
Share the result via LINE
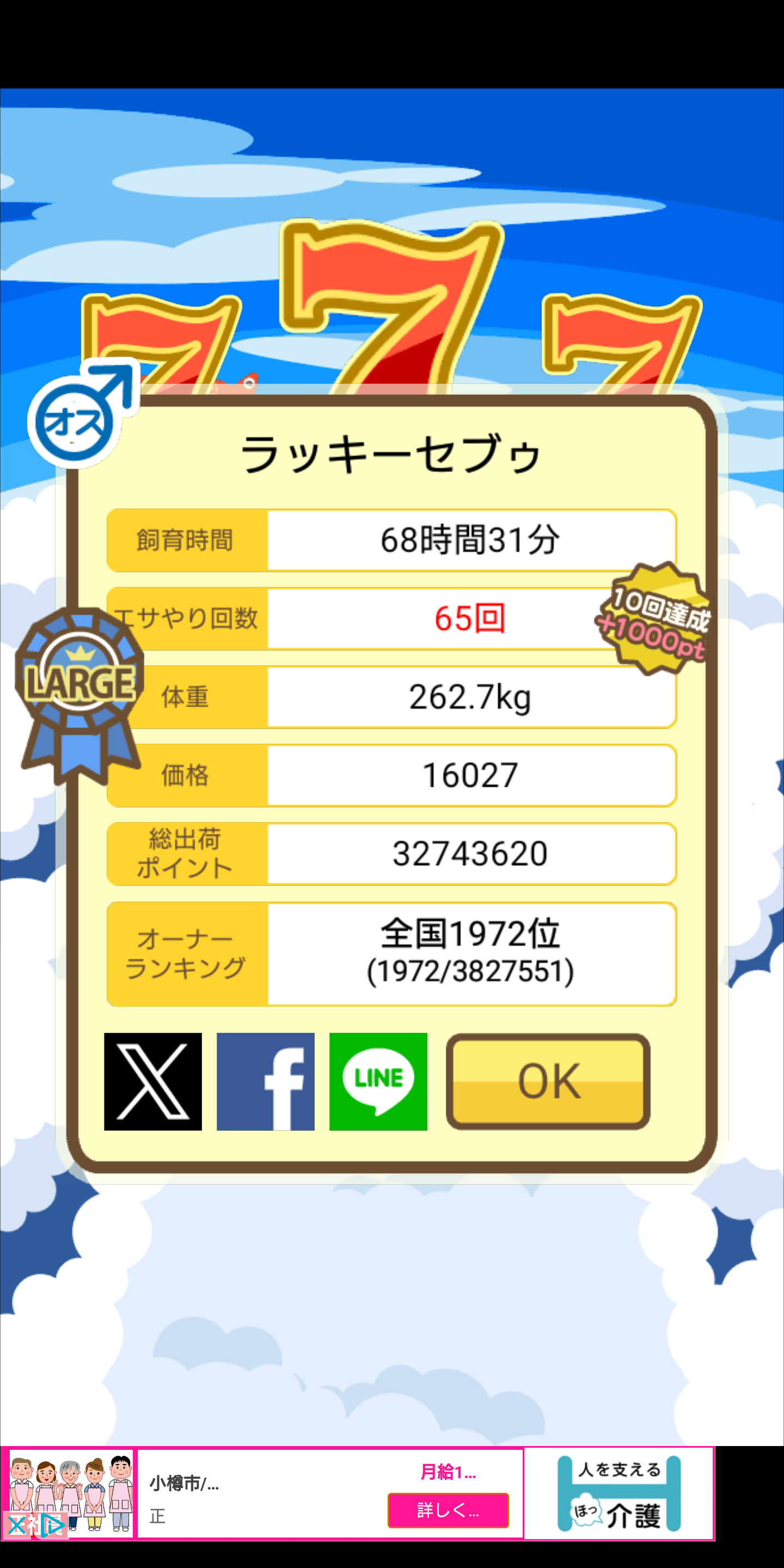pyautogui.click(x=378, y=1081)
